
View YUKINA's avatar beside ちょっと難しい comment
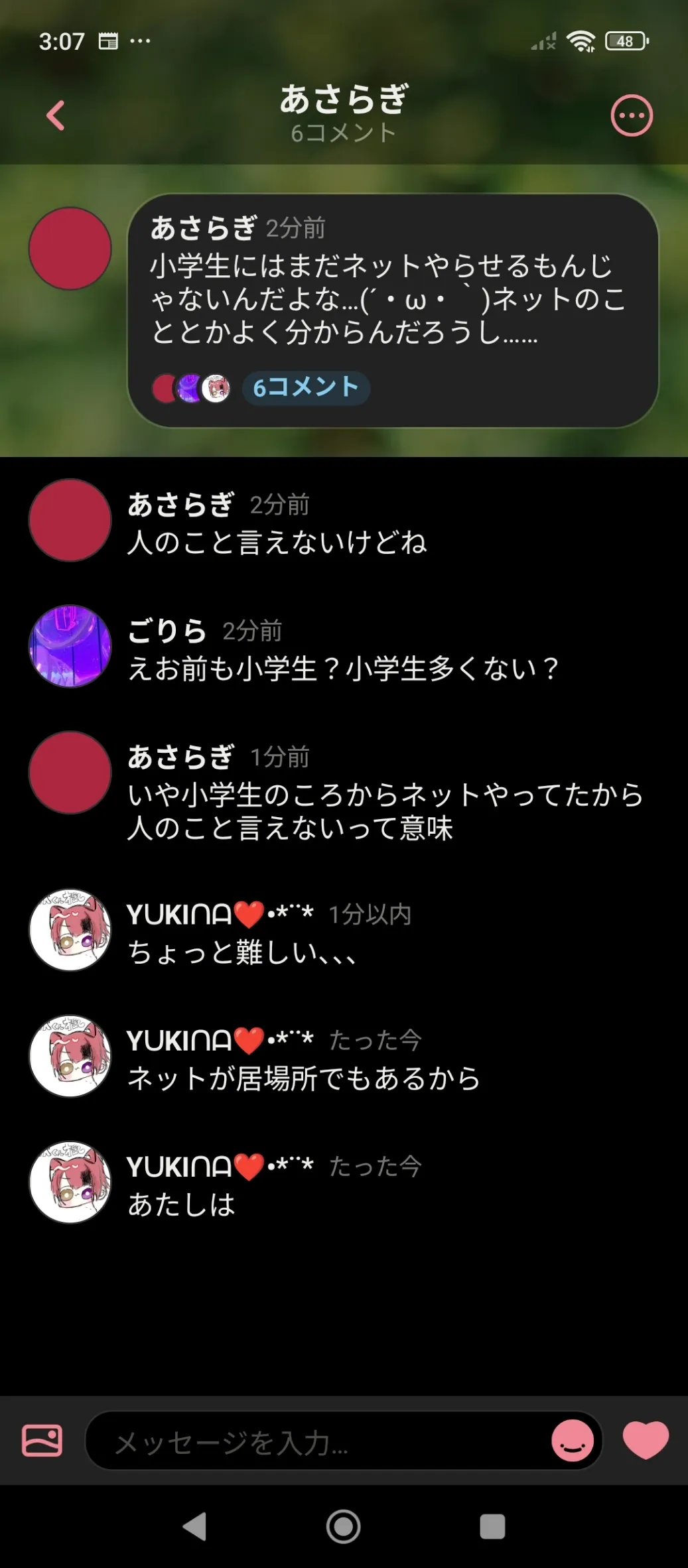(x=70, y=930)
